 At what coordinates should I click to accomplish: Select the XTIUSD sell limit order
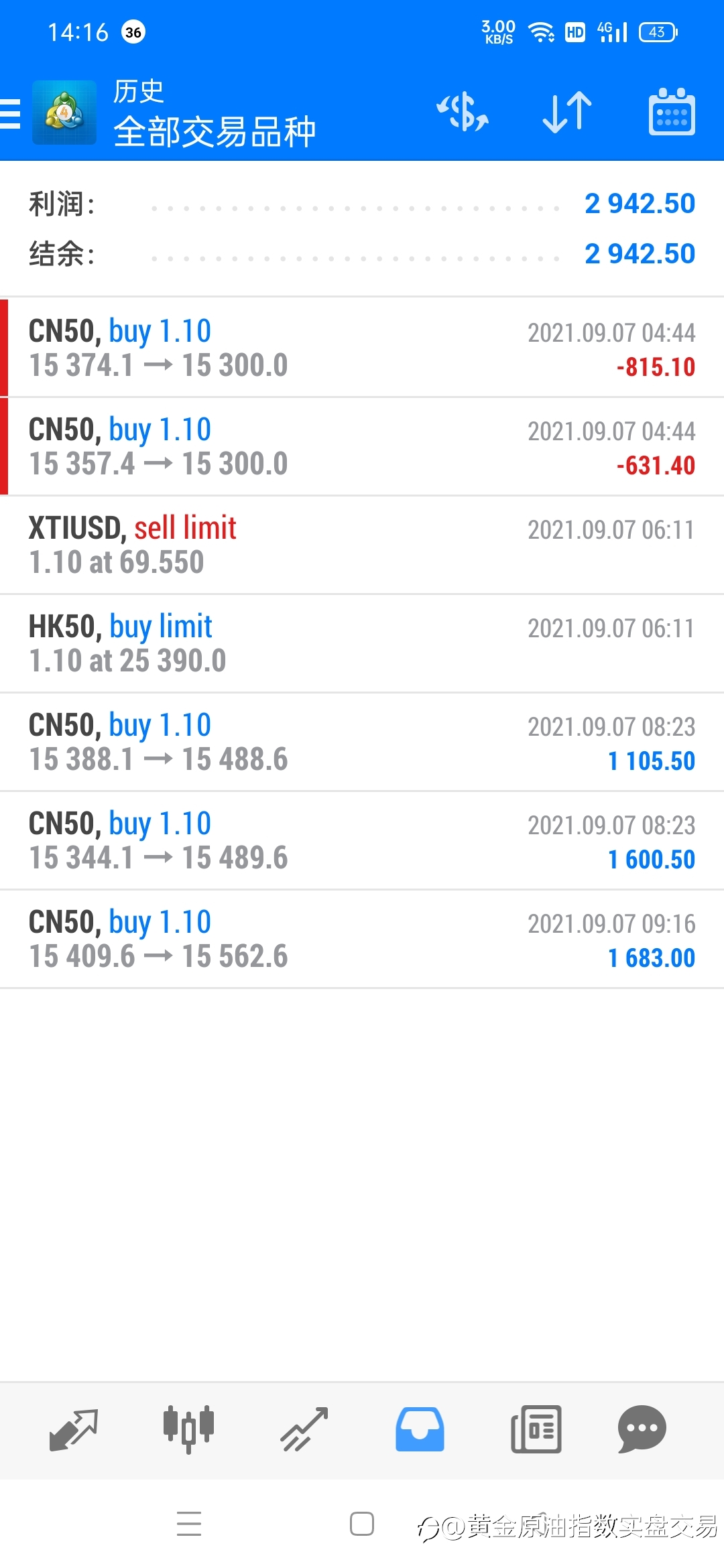pyautogui.click(x=362, y=545)
